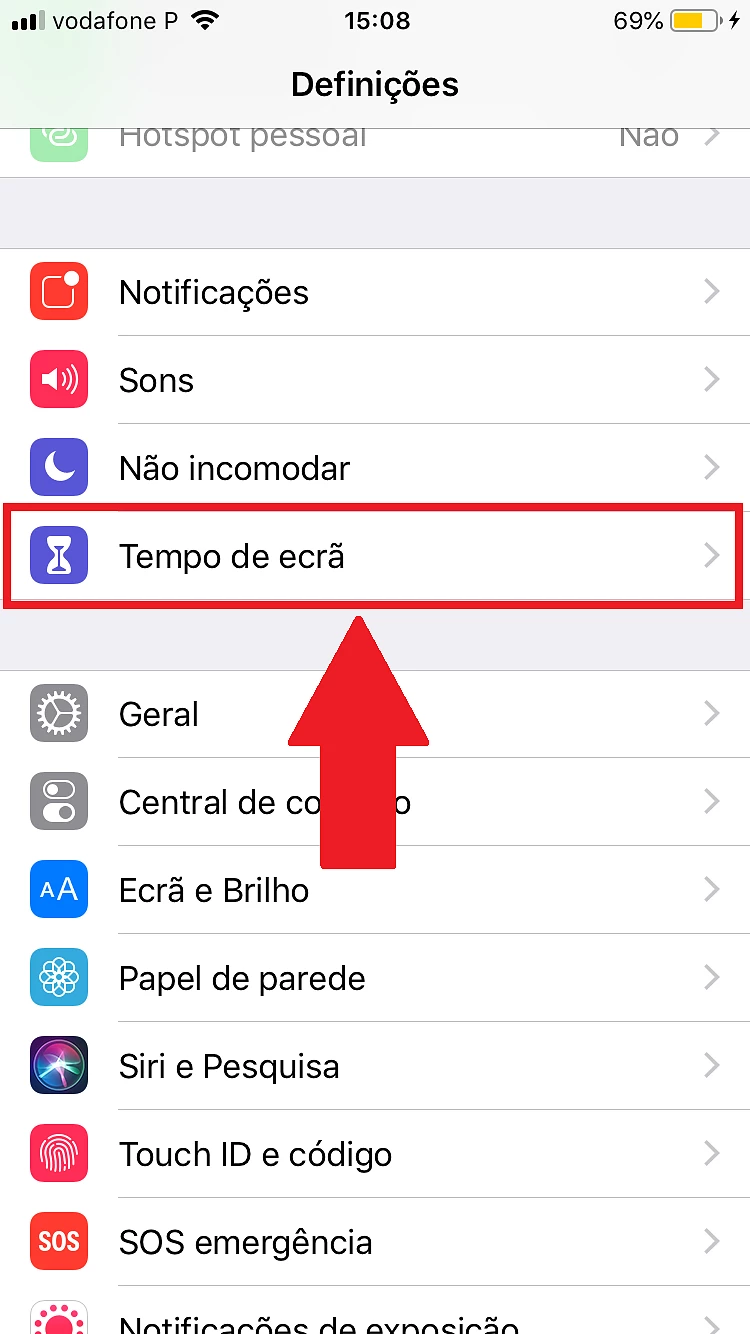
Task: Open Notificações de exposição row
Action: (x=375, y=1311)
